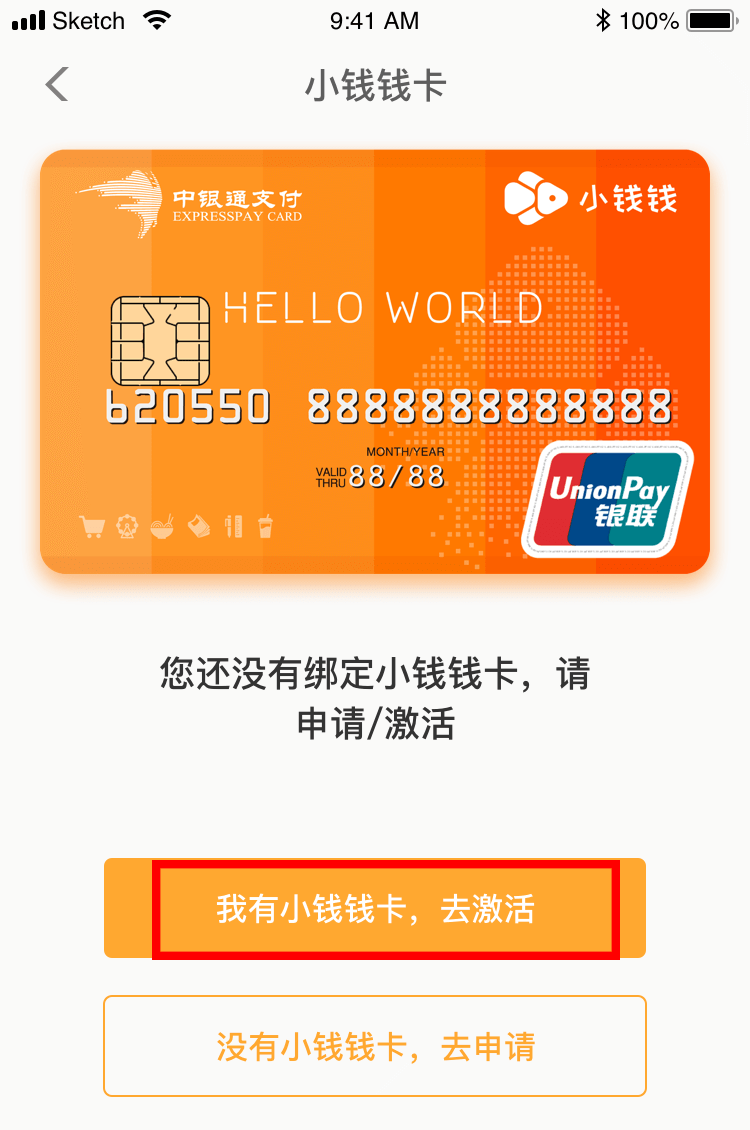Select the ferris wheel icon on the card

(x=127, y=525)
